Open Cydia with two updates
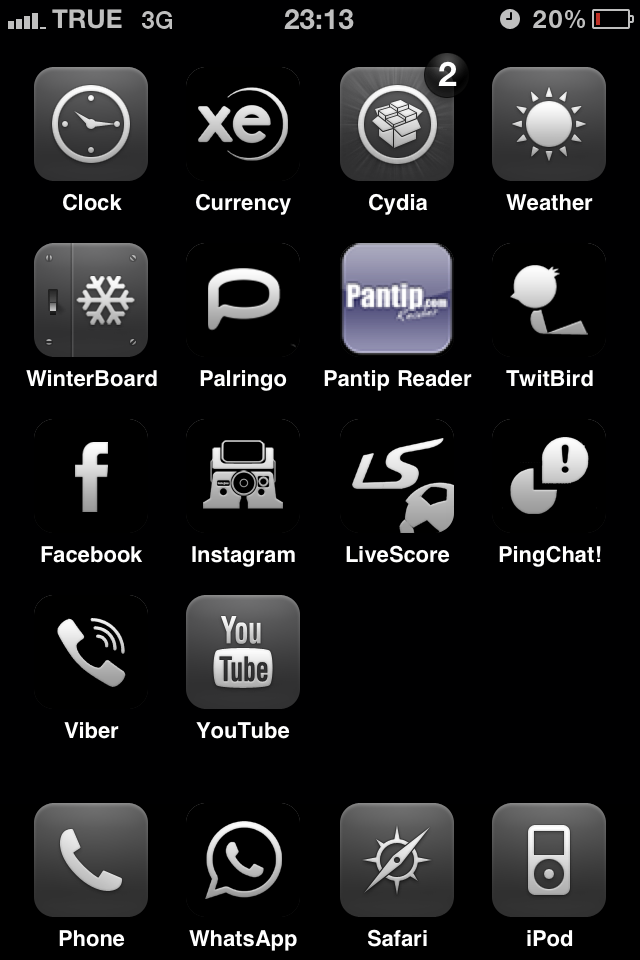The height and width of the screenshot is (960, 640). pyautogui.click(x=397, y=124)
